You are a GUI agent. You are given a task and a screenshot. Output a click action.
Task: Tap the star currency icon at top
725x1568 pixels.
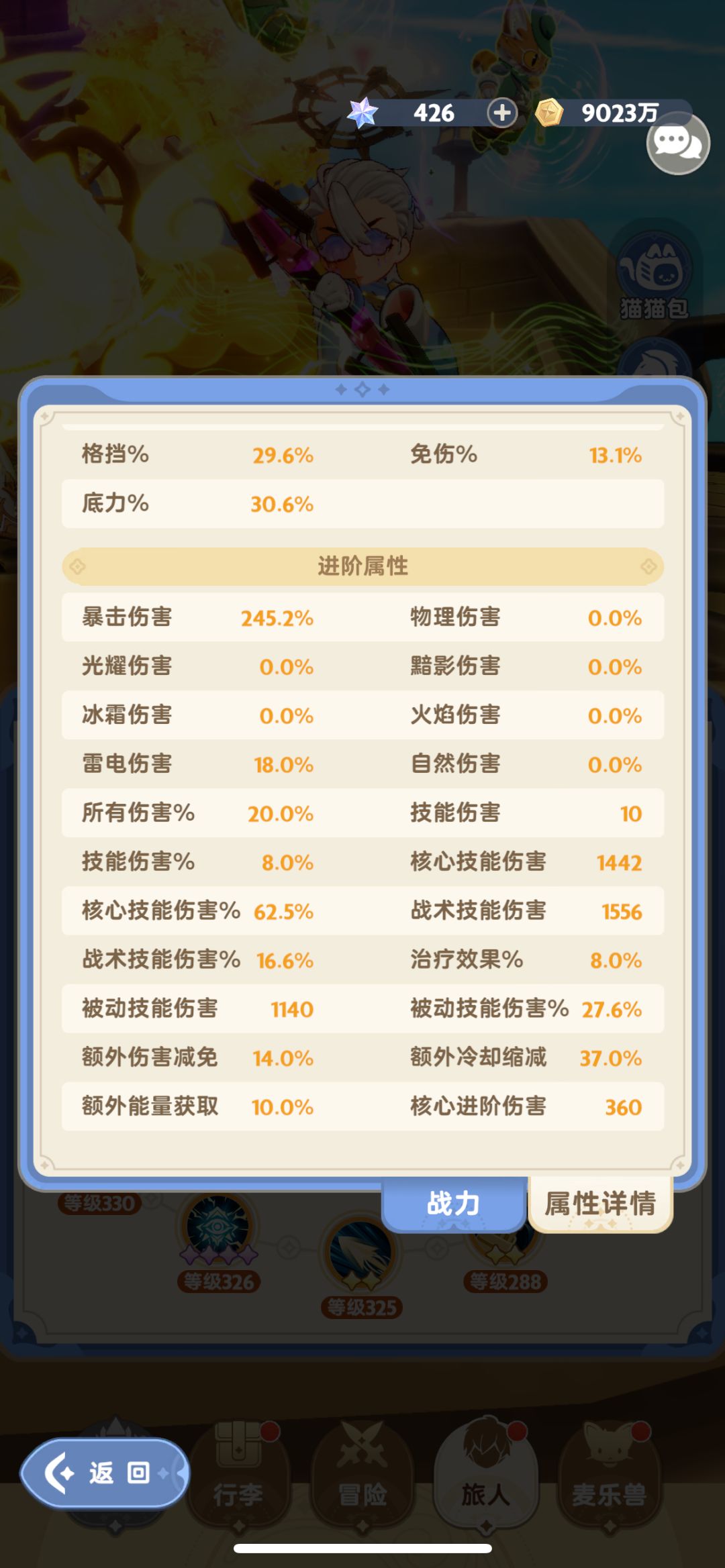coord(362,113)
